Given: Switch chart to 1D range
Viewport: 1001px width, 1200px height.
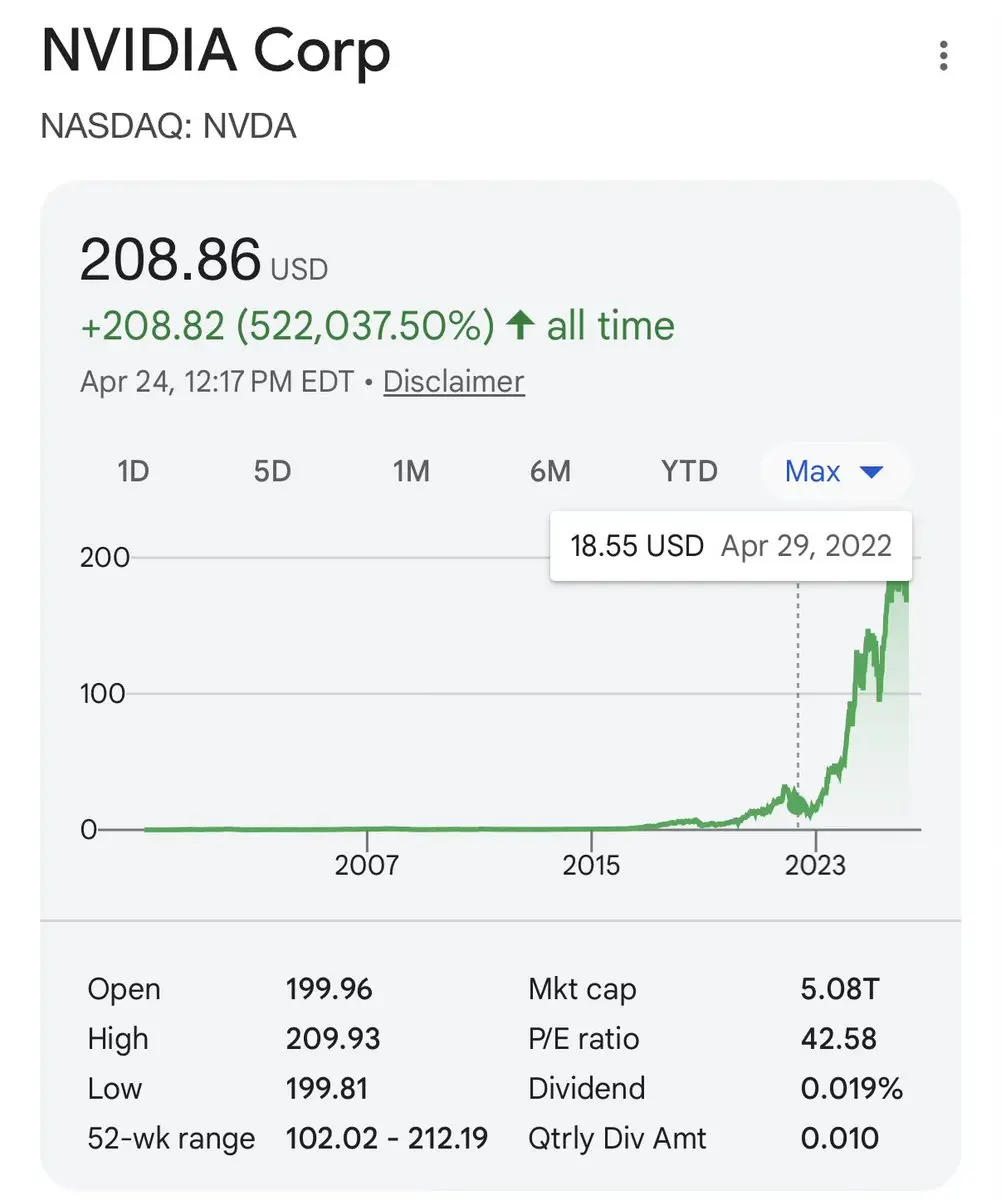Looking at the screenshot, I should (133, 471).
